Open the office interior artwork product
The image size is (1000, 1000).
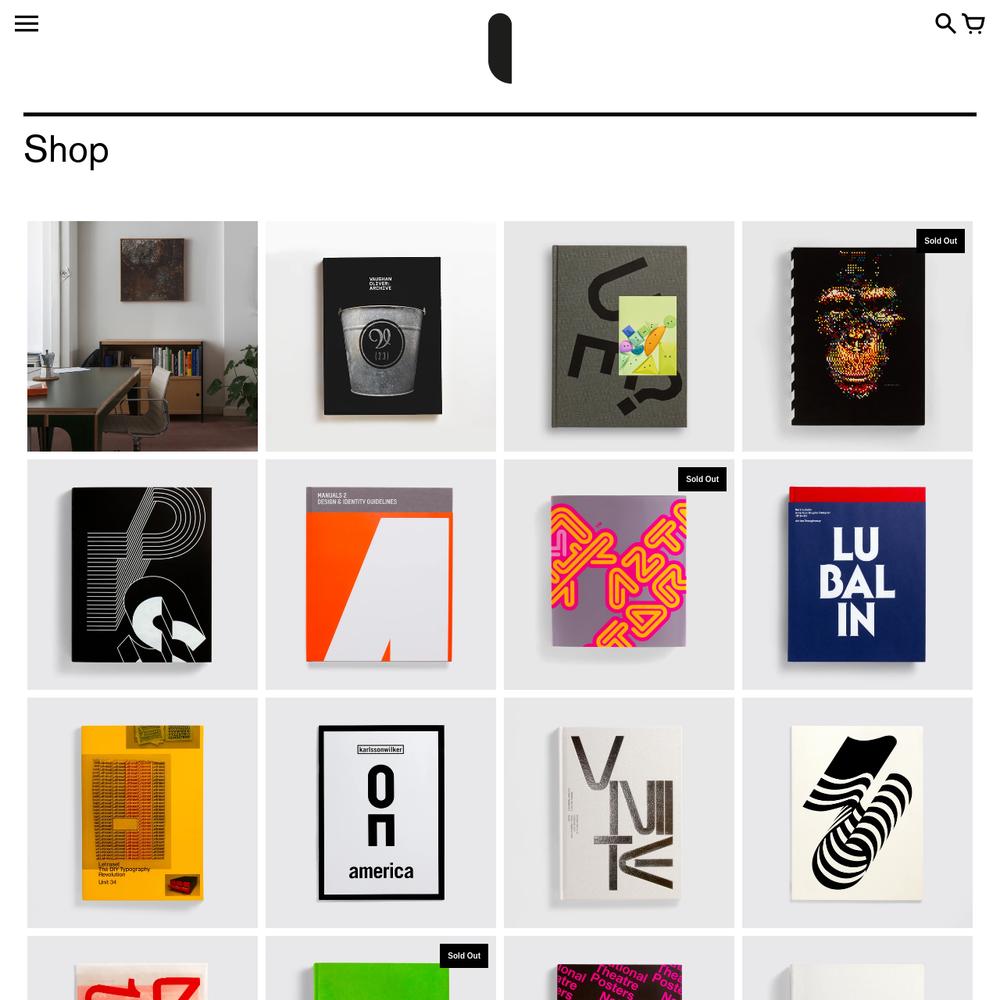click(x=142, y=336)
